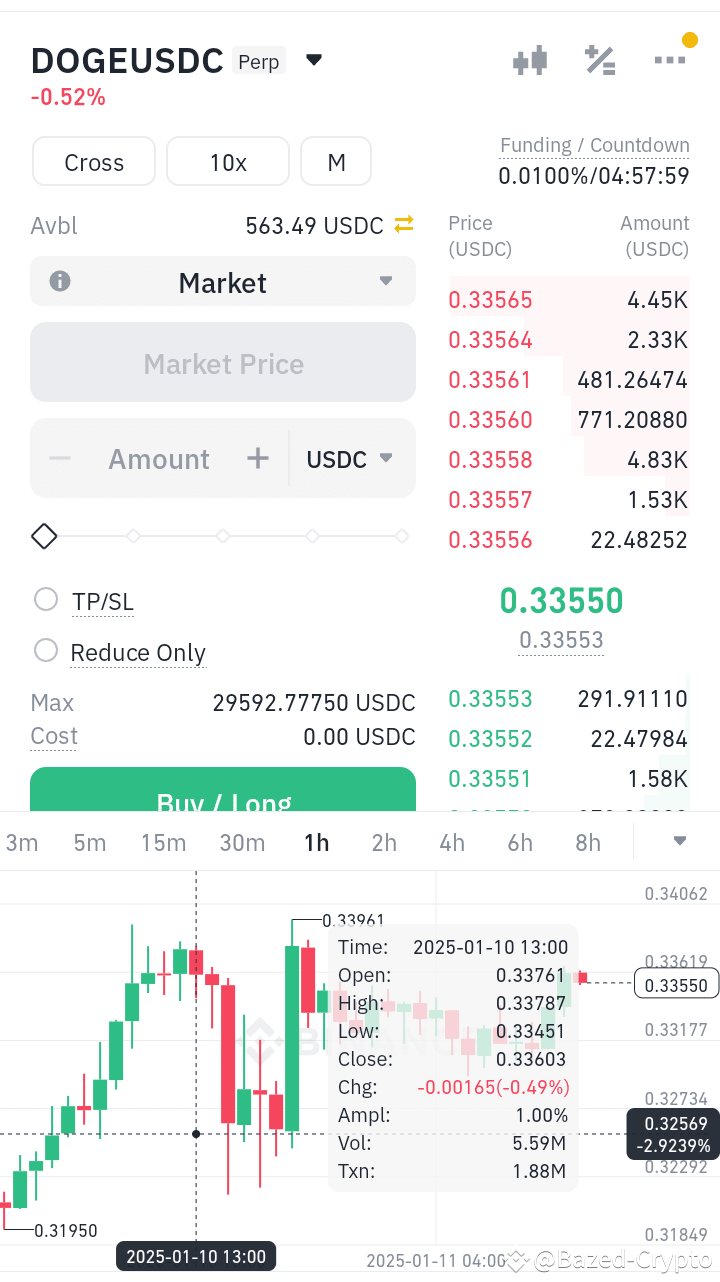Open the USDC currency dropdown
The height and width of the screenshot is (1282, 720).
click(352, 458)
